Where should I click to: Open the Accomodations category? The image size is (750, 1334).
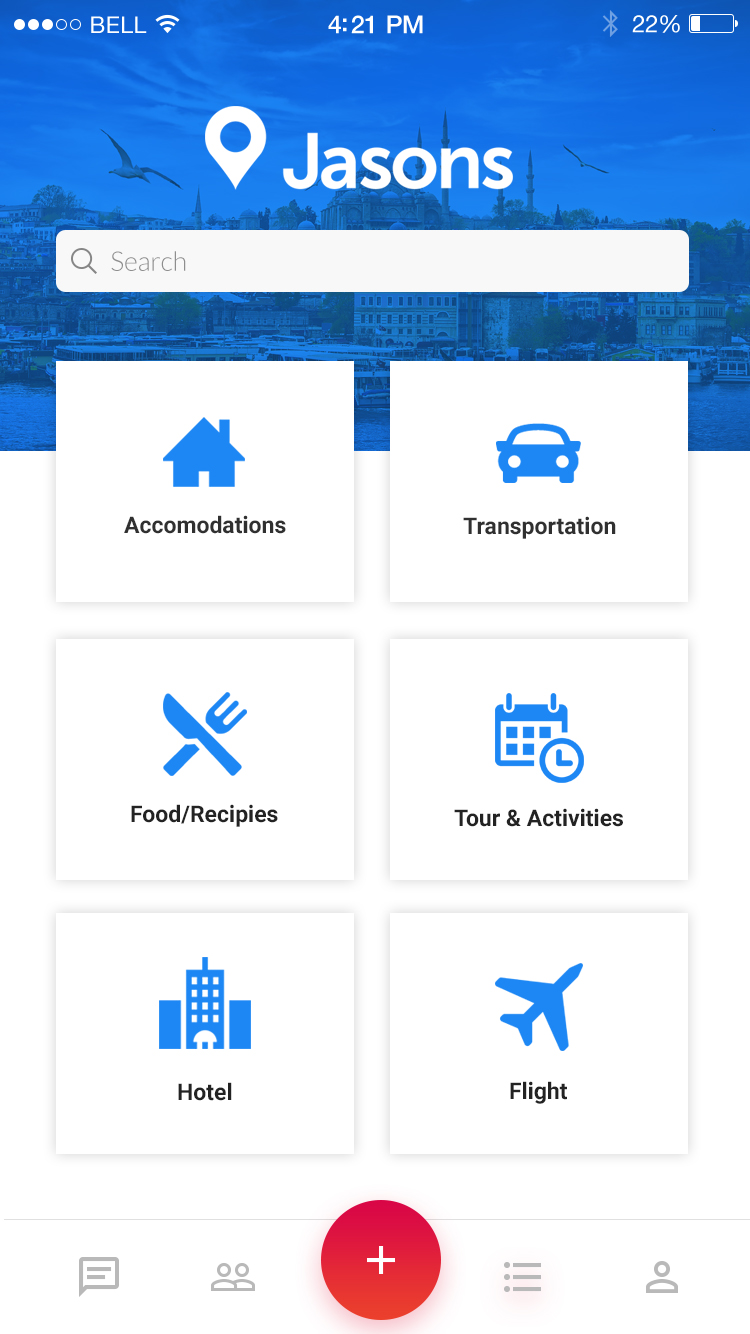[205, 481]
